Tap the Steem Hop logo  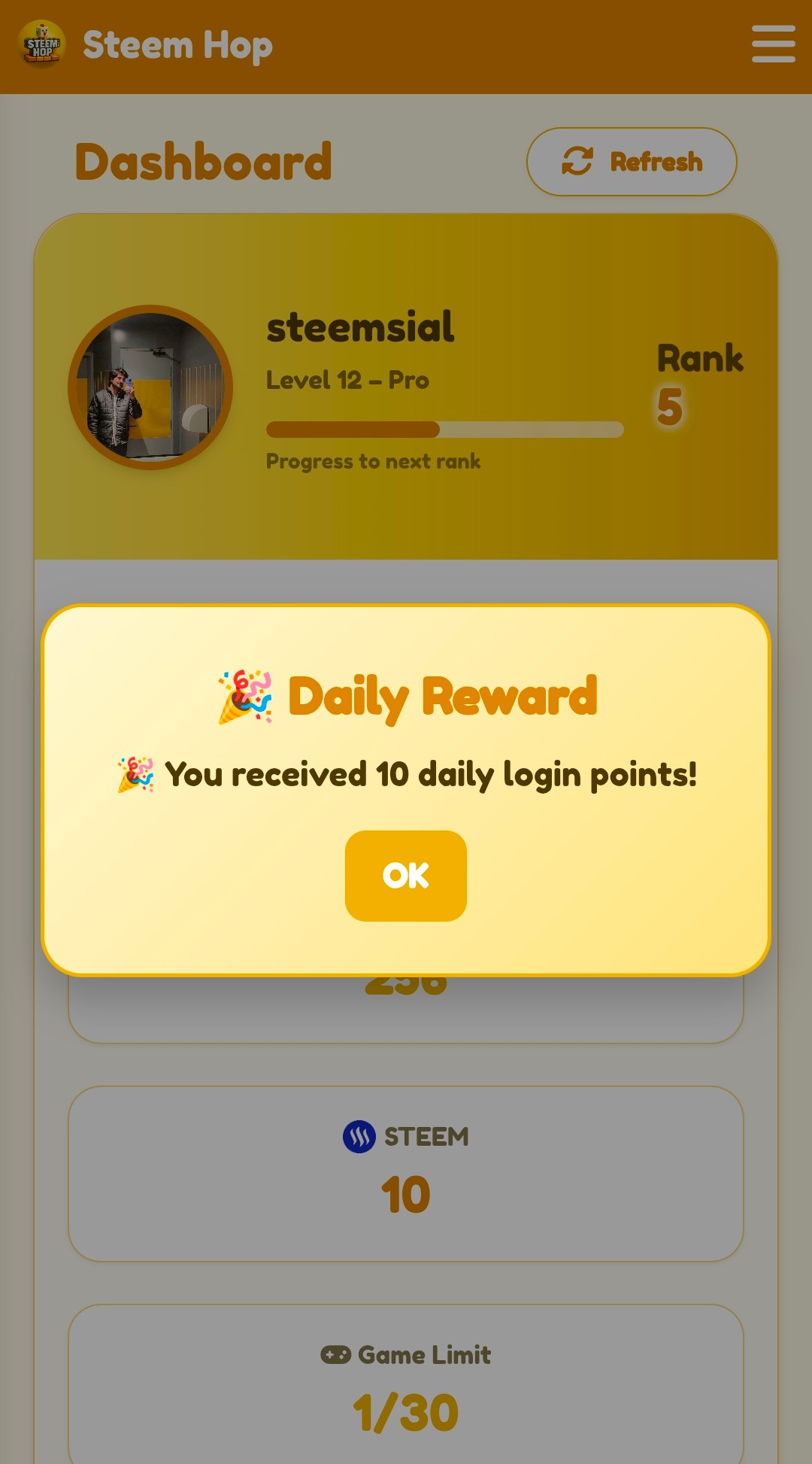point(42,44)
